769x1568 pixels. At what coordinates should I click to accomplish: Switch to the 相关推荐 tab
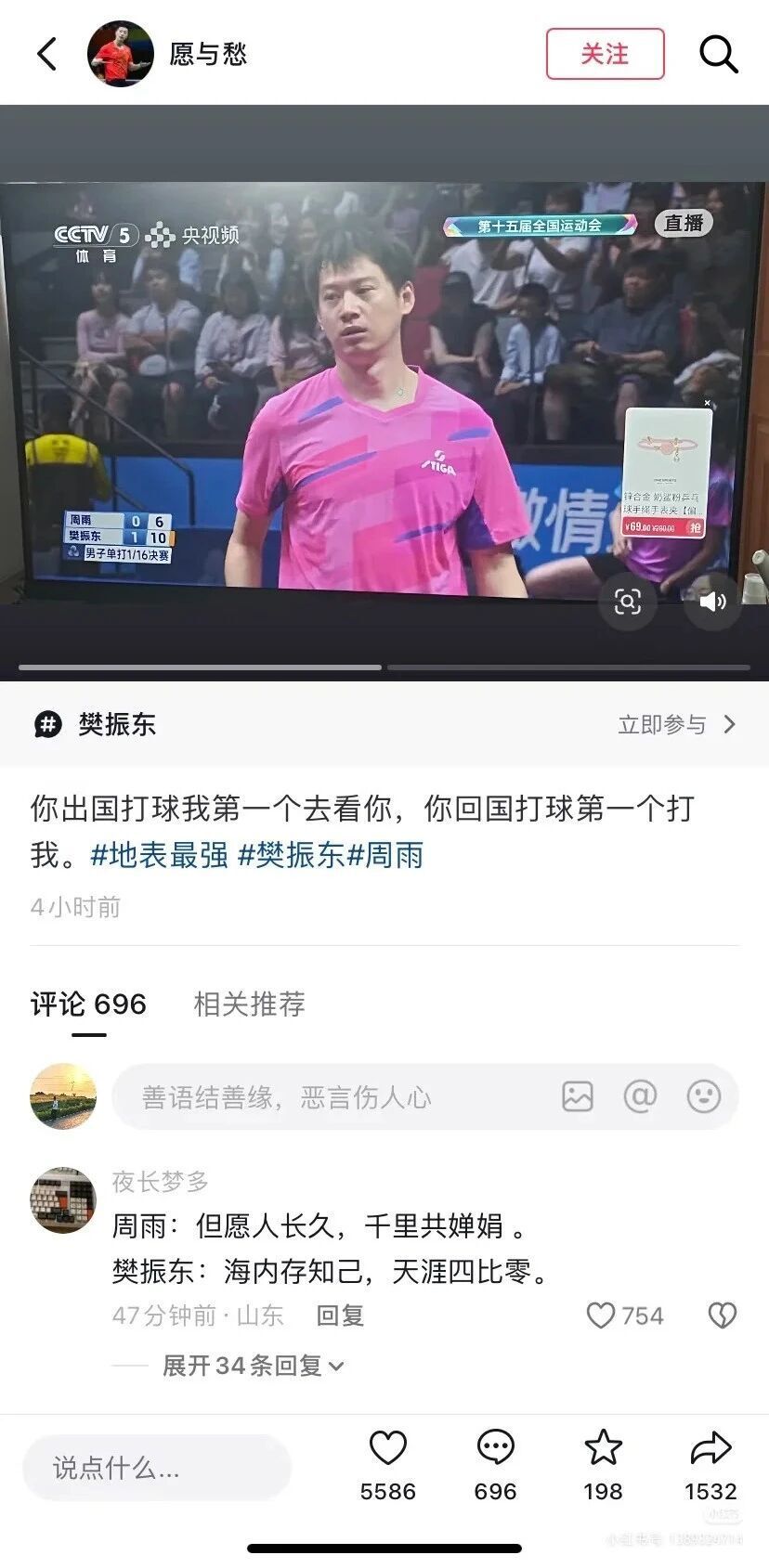(x=247, y=1004)
